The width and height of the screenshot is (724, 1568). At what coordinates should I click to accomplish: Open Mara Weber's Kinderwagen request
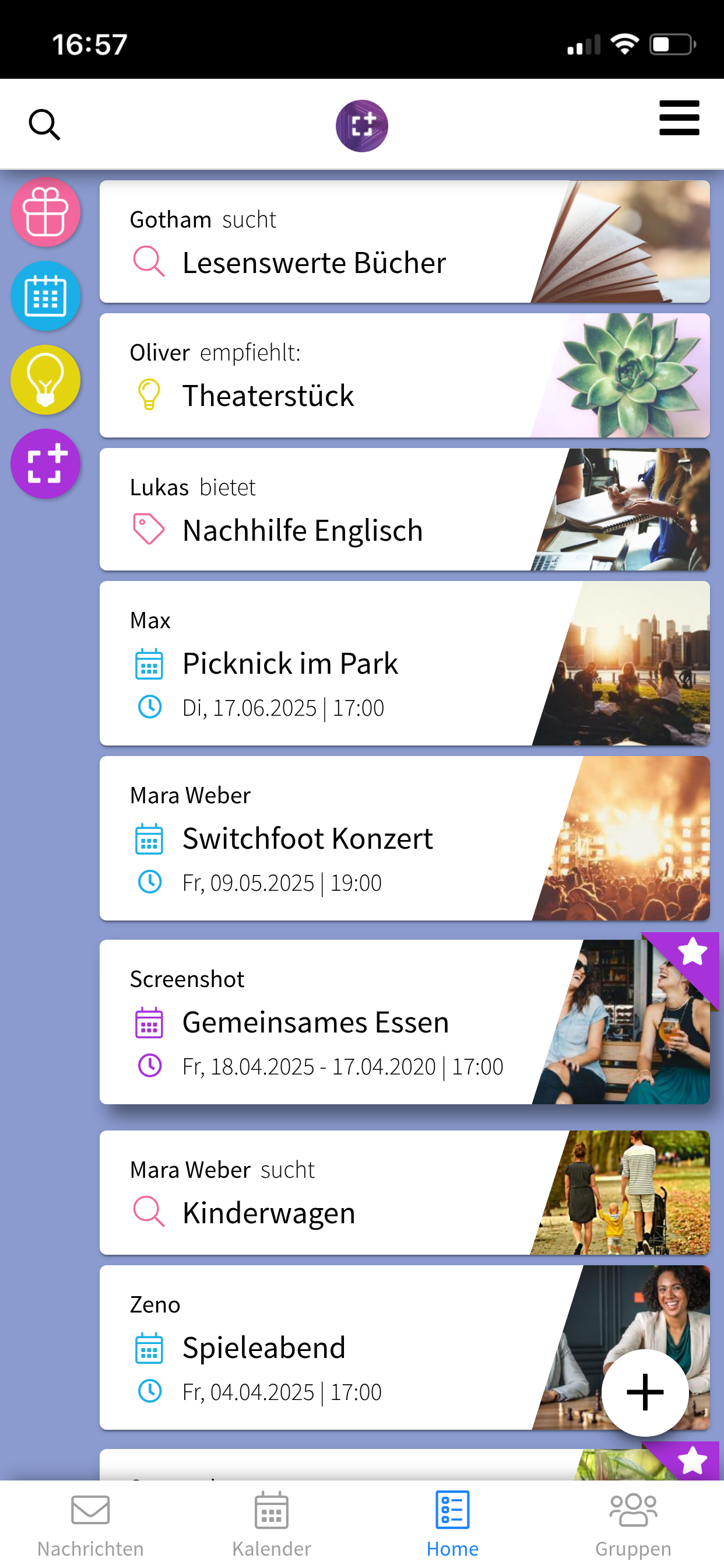(405, 1192)
